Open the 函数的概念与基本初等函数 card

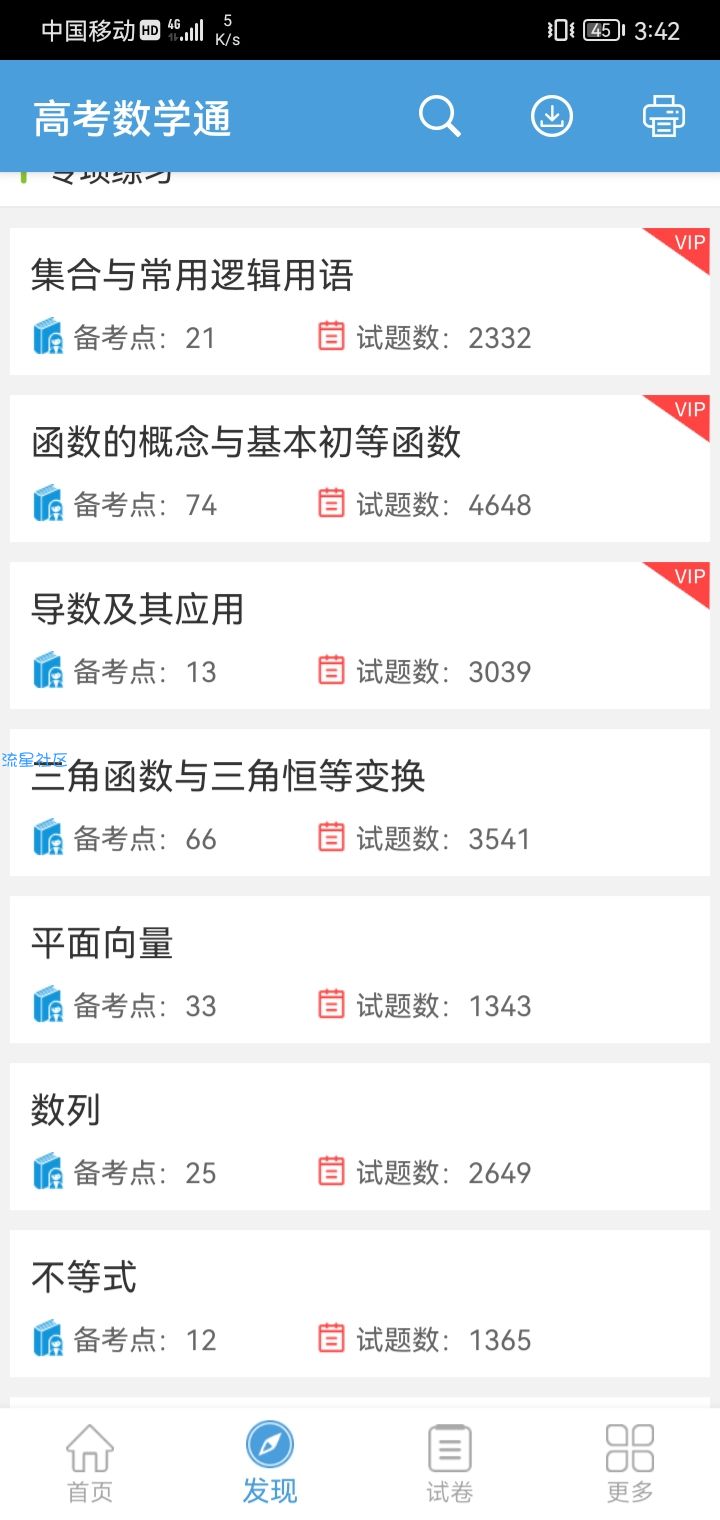[x=360, y=469]
